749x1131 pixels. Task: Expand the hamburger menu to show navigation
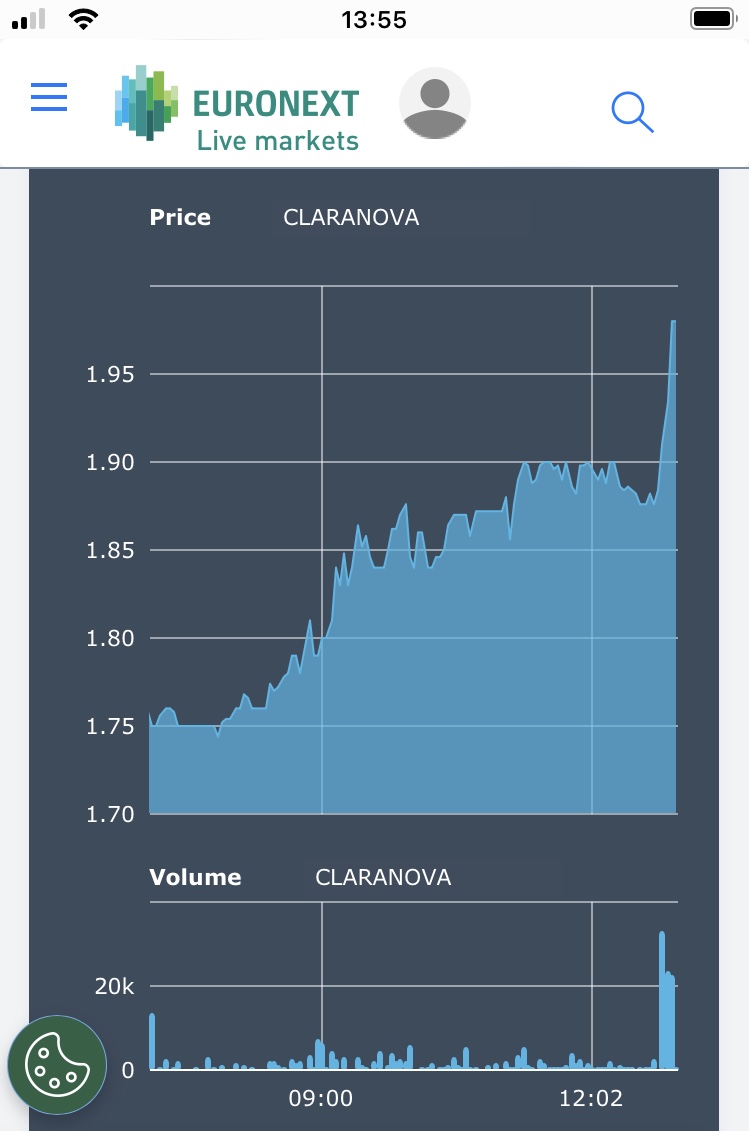[x=48, y=97]
